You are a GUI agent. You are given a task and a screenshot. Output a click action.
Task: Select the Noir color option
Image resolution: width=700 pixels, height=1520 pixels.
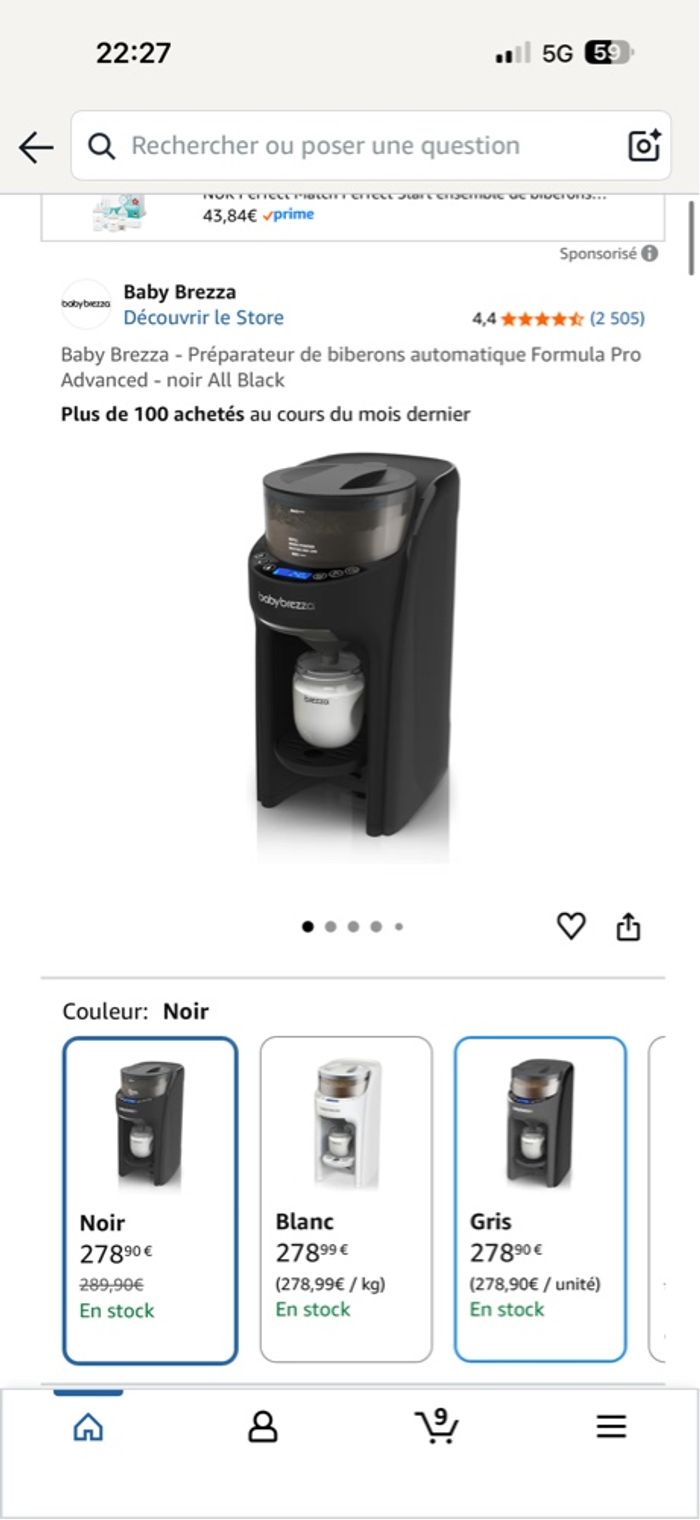click(x=150, y=1200)
